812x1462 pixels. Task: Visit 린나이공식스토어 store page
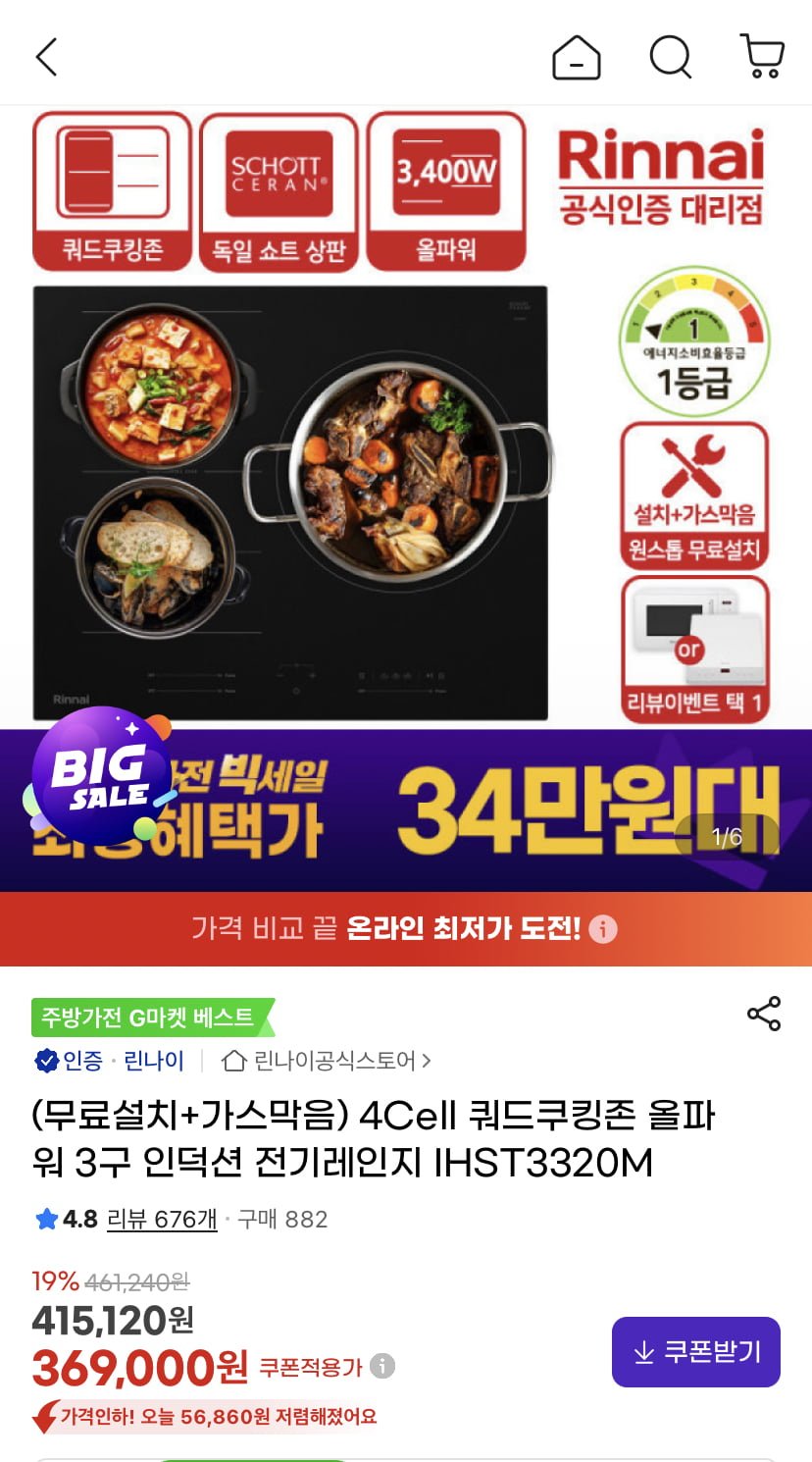(x=329, y=1061)
